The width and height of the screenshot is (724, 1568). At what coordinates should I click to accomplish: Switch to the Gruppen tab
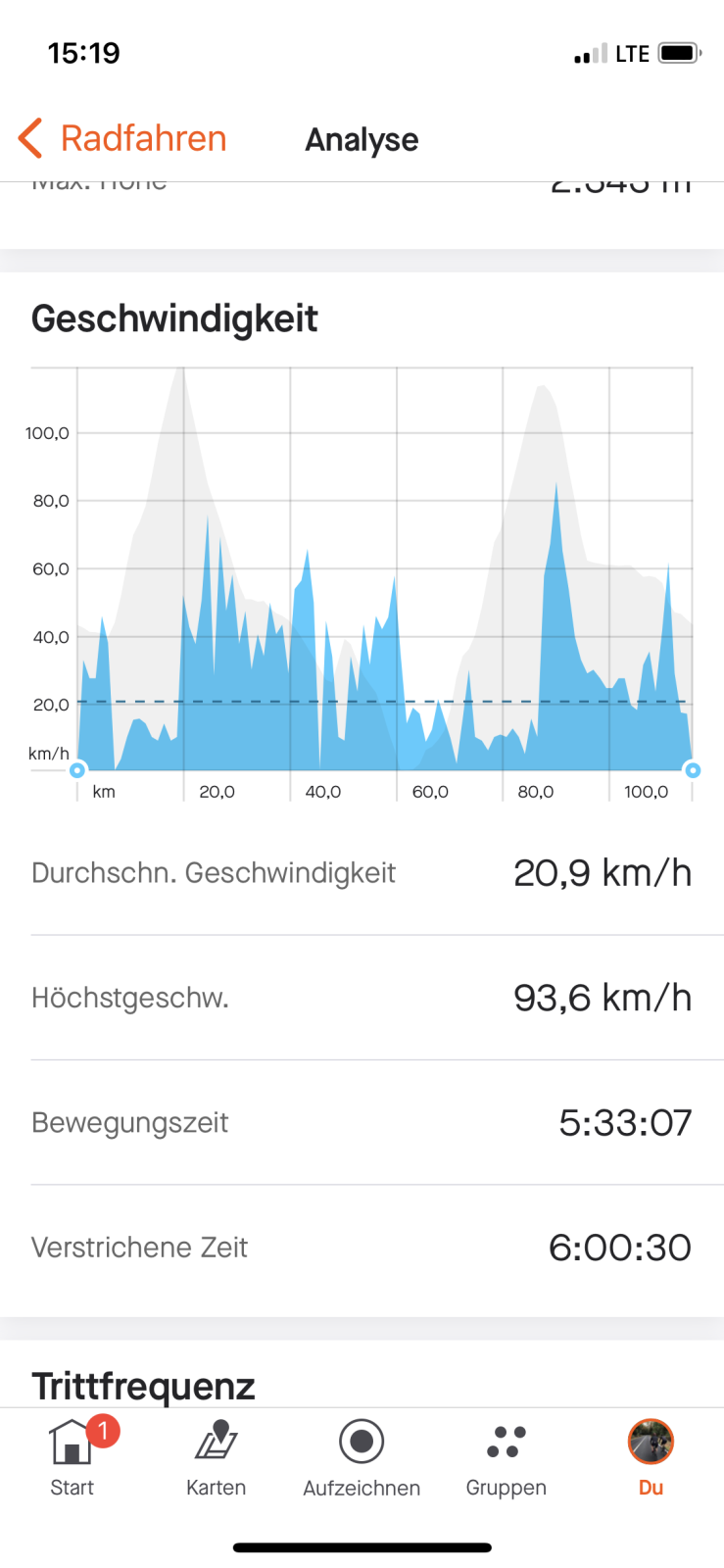[x=506, y=1457]
